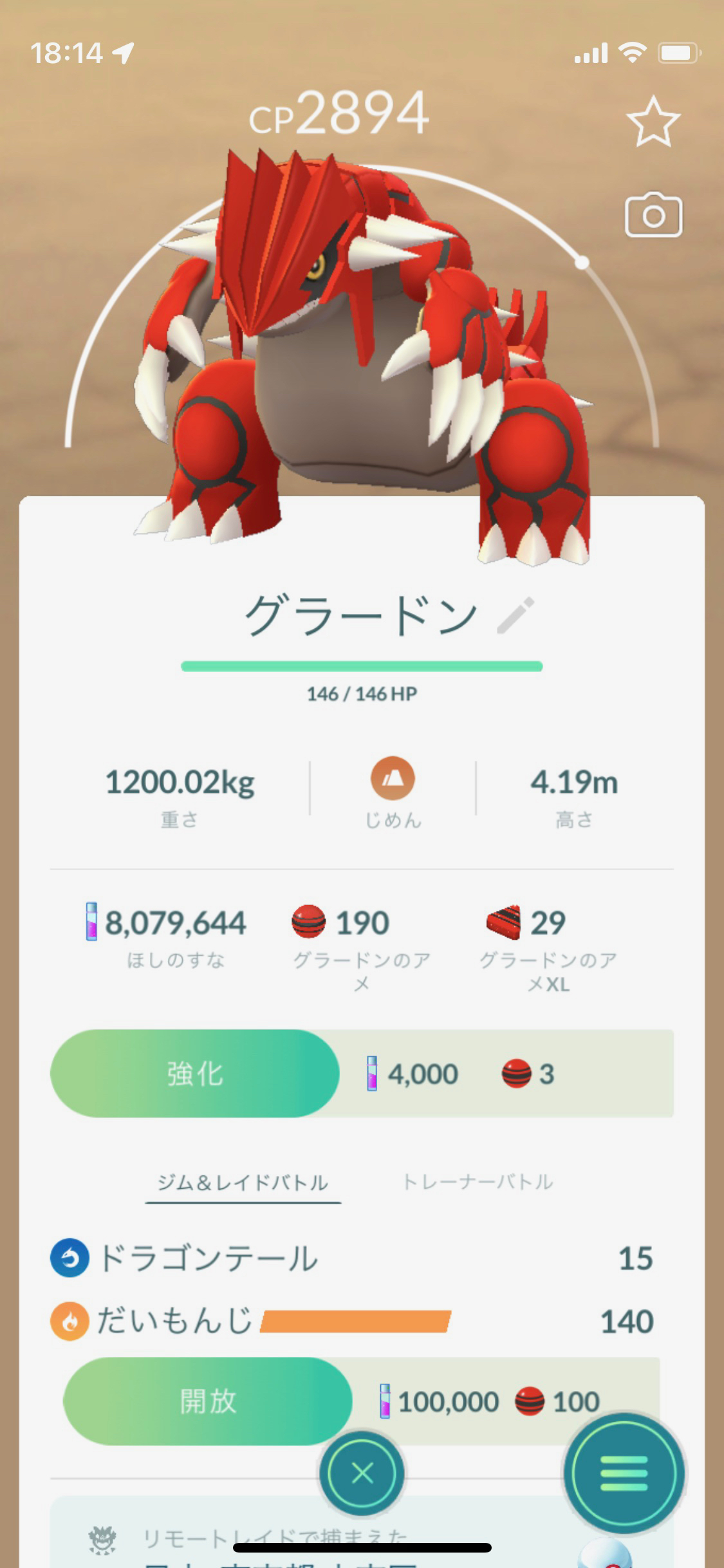The width and height of the screenshot is (724, 1568).
Task: Tap 開放 to unlock second charged move
Action: tap(207, 1401)
